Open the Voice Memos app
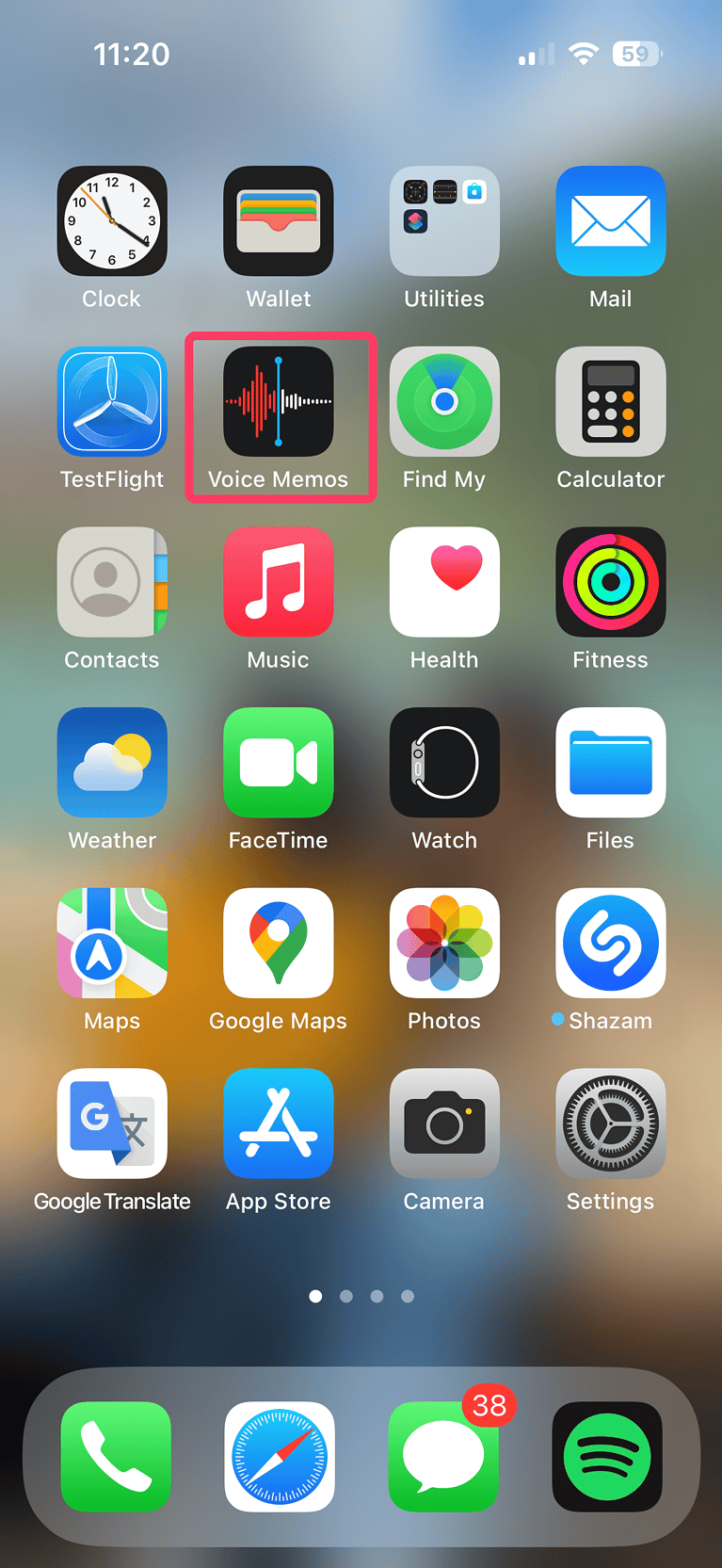 [279, 400]
